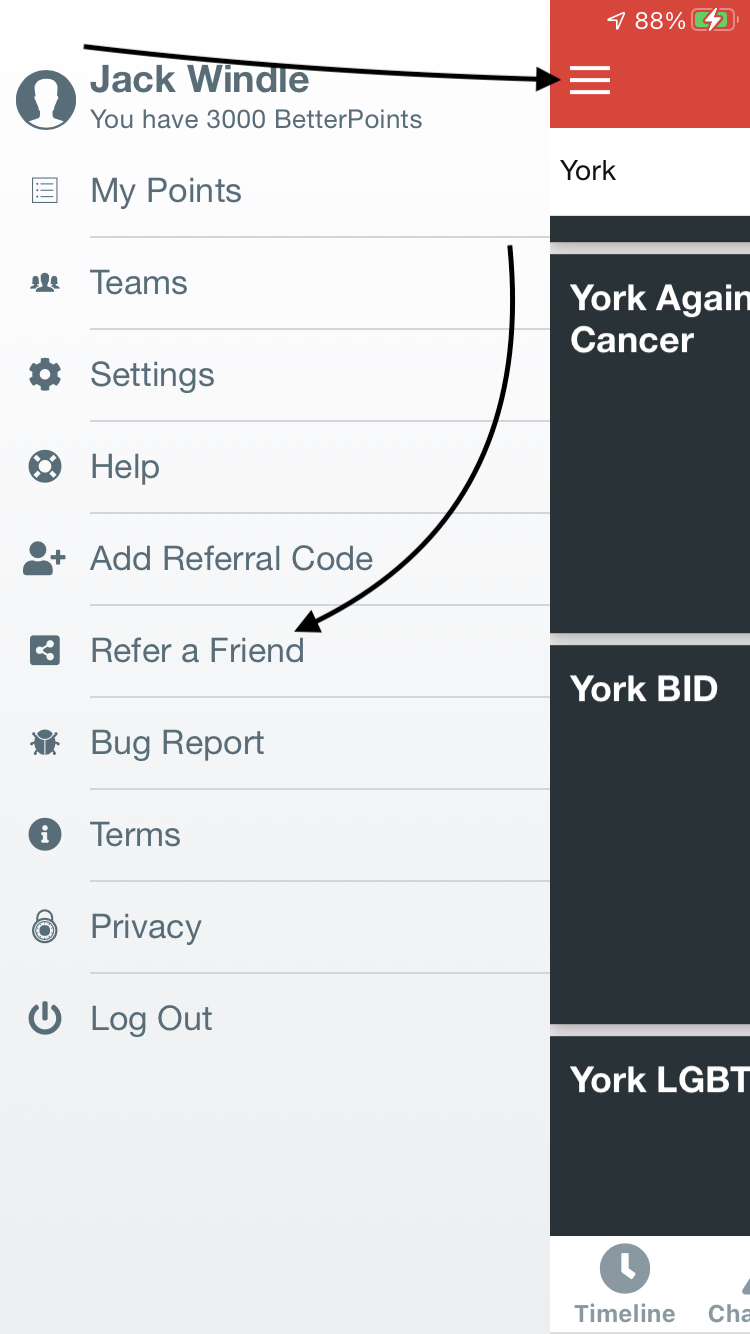Open the York BID card
The width and height of the screenshot is (750, 1334).
pos(650,834)
